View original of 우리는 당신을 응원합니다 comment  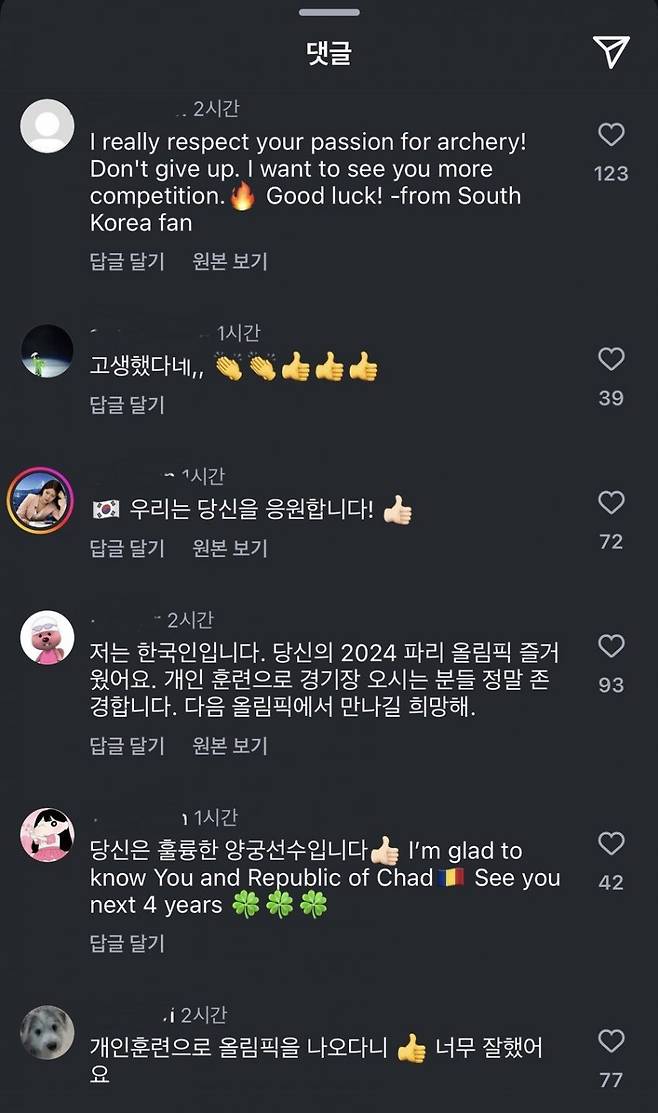point(230,548)
